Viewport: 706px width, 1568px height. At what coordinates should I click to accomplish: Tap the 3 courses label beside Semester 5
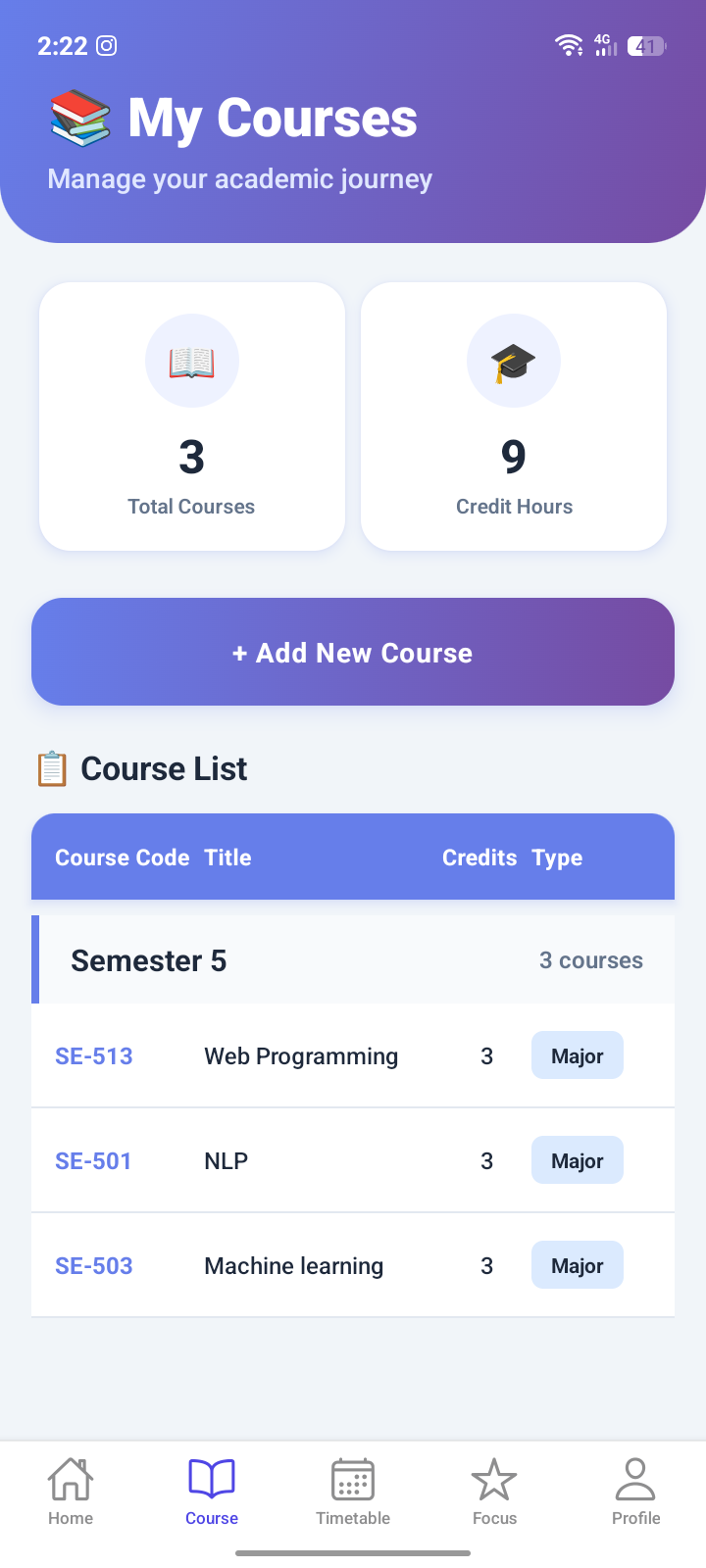coord(591,960)
